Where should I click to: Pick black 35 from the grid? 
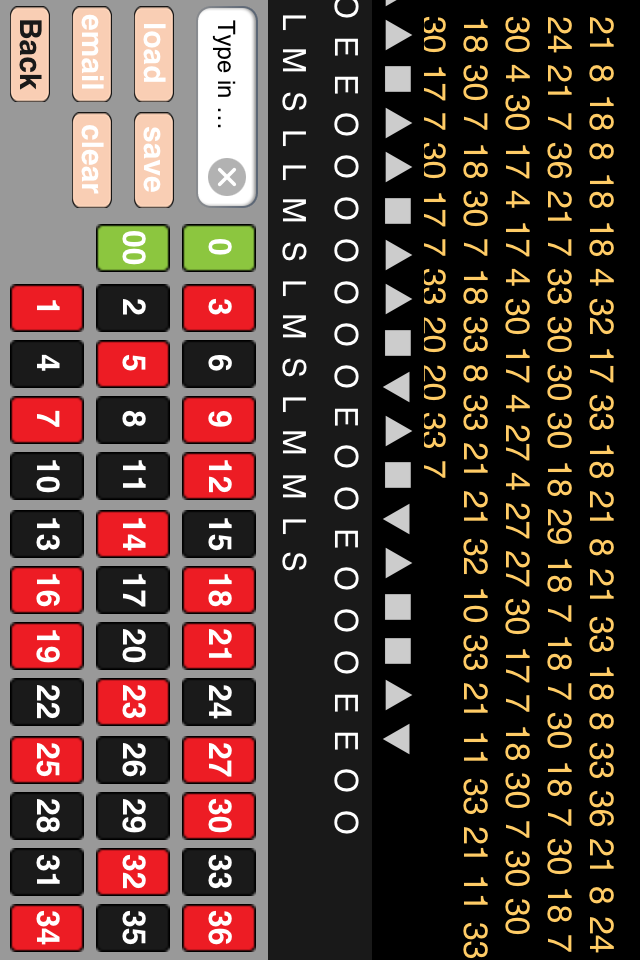point(133,928)
